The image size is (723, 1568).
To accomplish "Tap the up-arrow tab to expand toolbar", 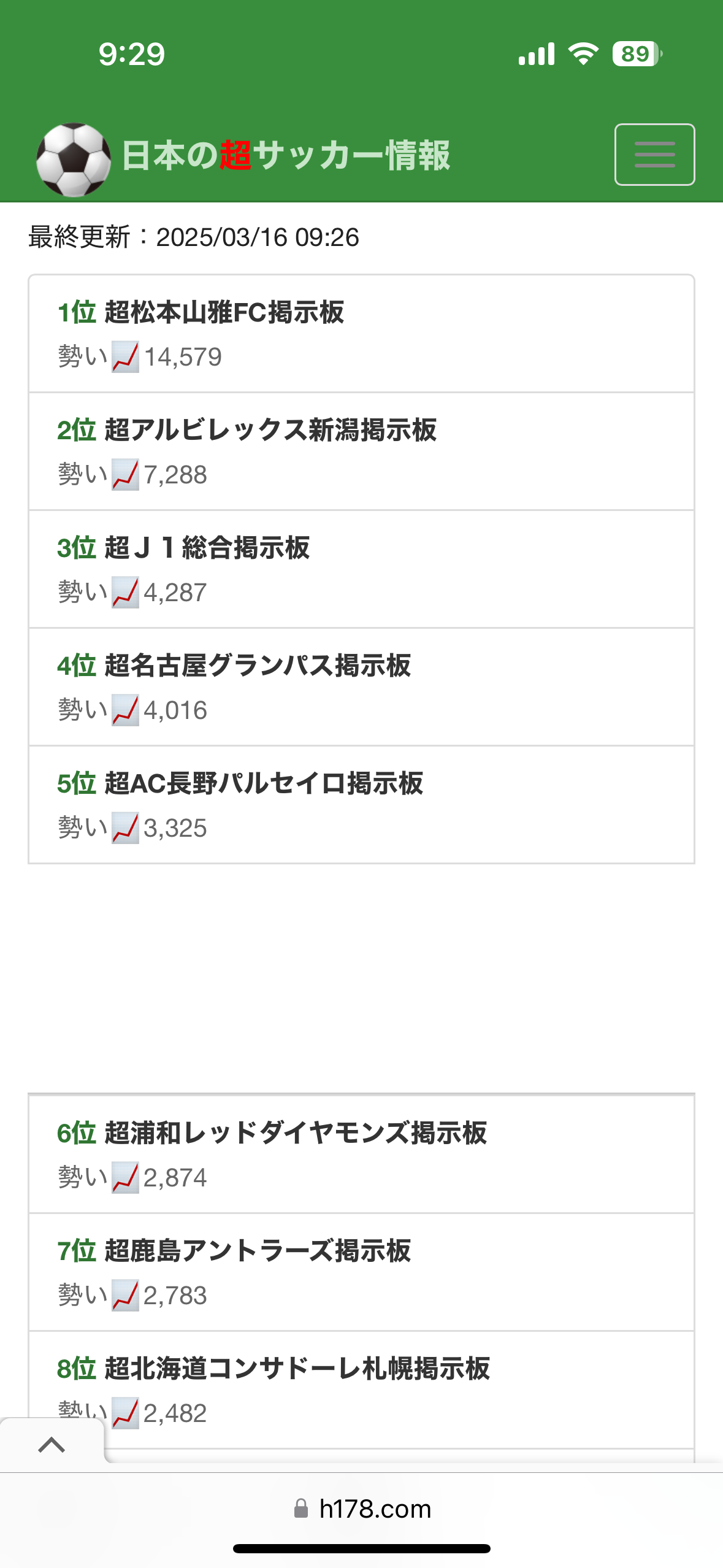I will [x=52, y=1445].
